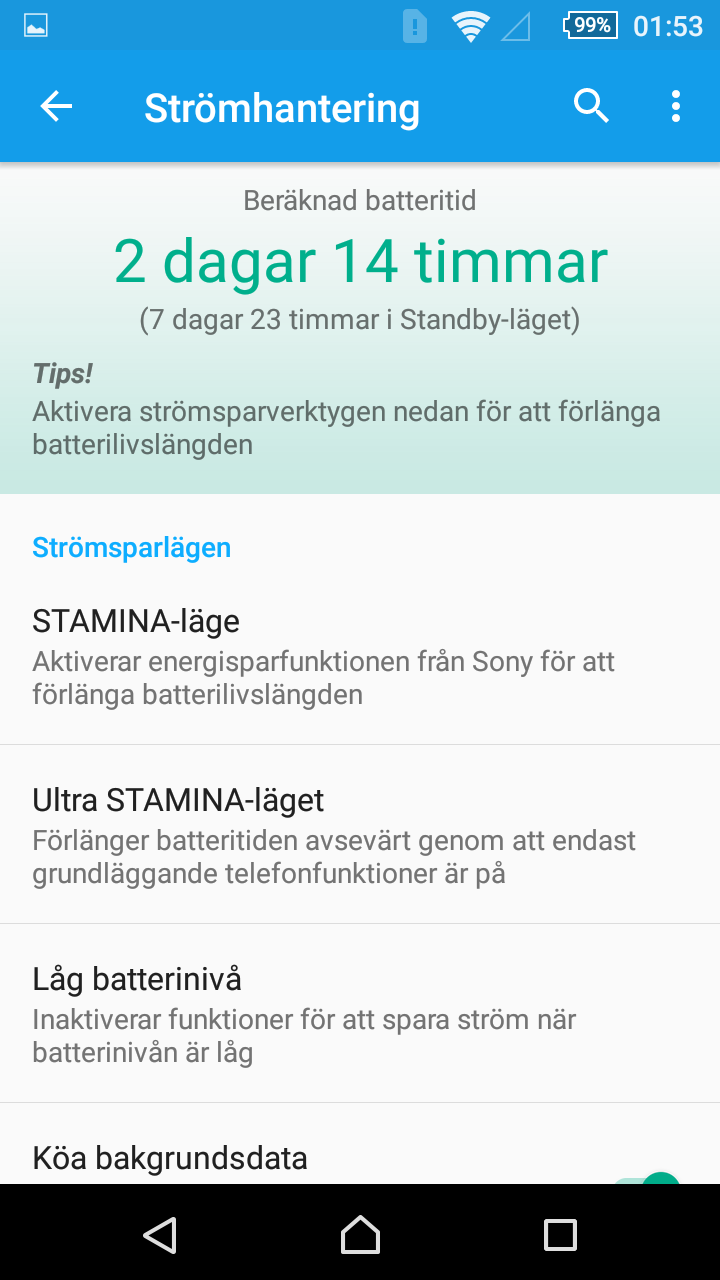
Task: Tap the system home button
Action: point(360,1234)
